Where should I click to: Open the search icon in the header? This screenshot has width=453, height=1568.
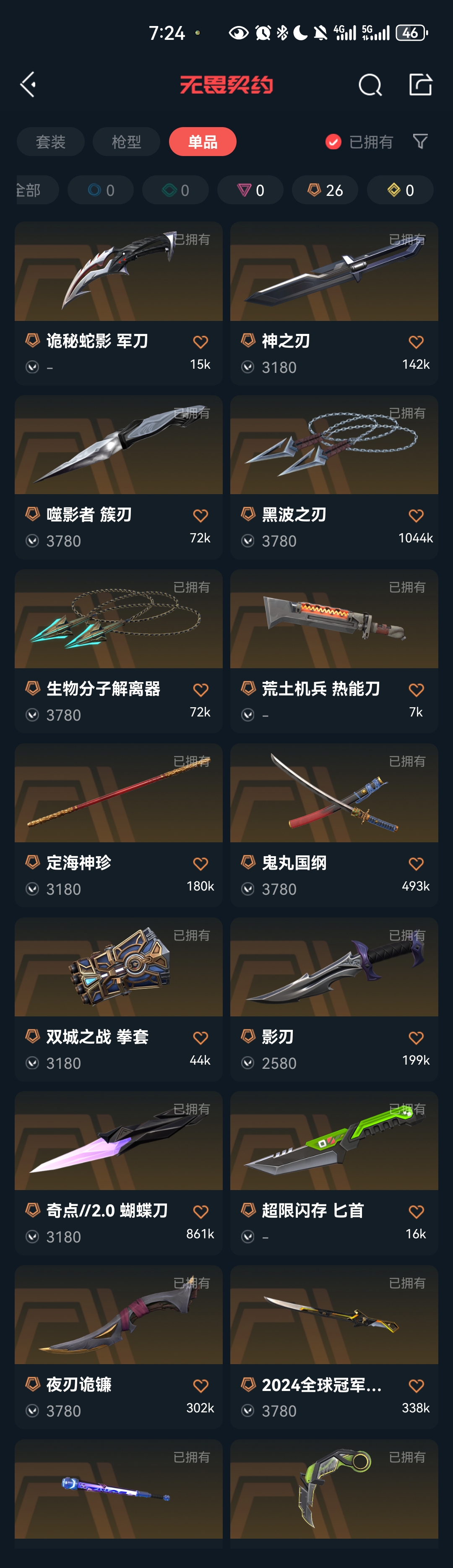pos(370,85)
